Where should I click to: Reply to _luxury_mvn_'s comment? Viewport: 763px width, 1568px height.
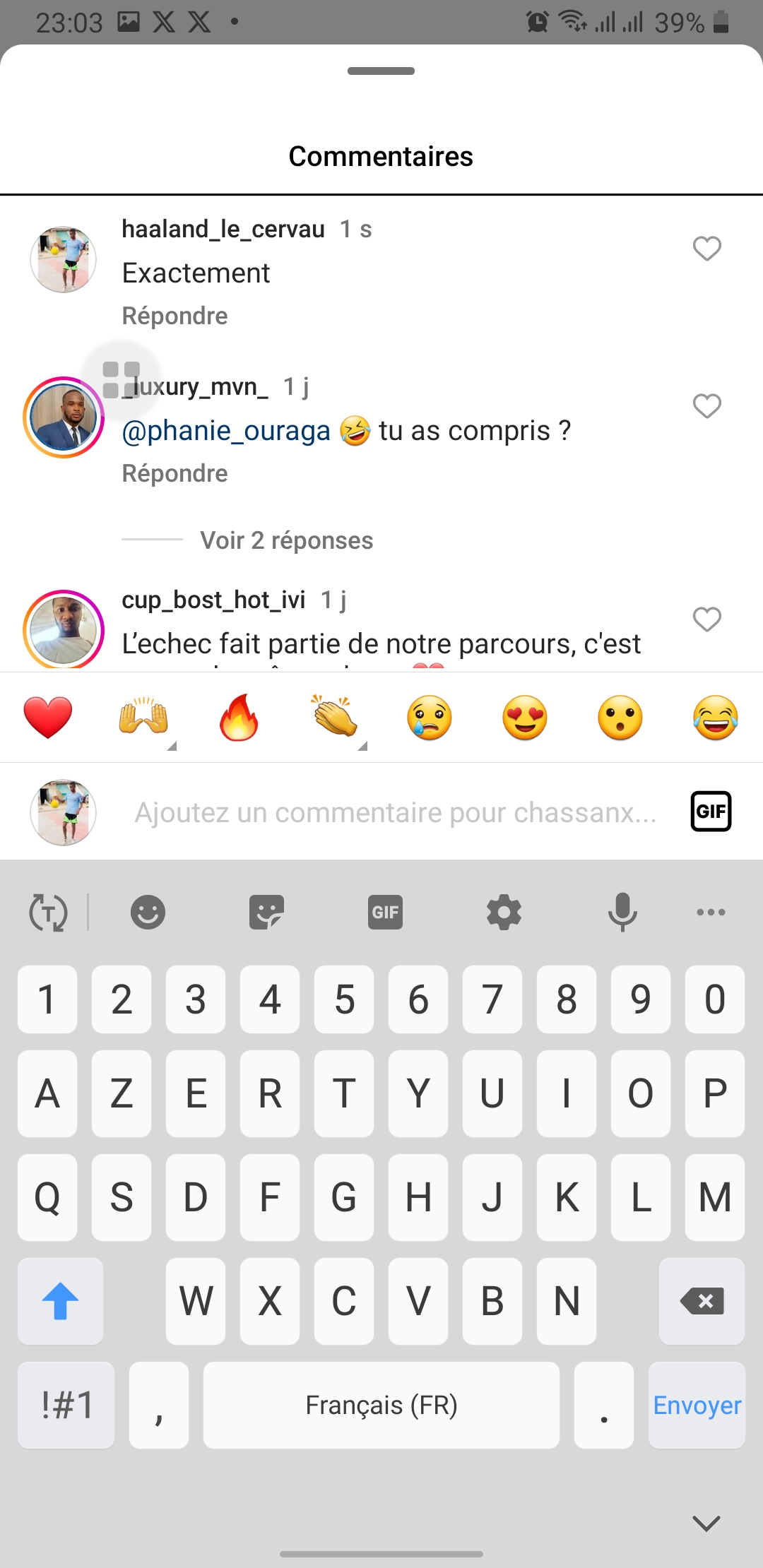point(175,473)
